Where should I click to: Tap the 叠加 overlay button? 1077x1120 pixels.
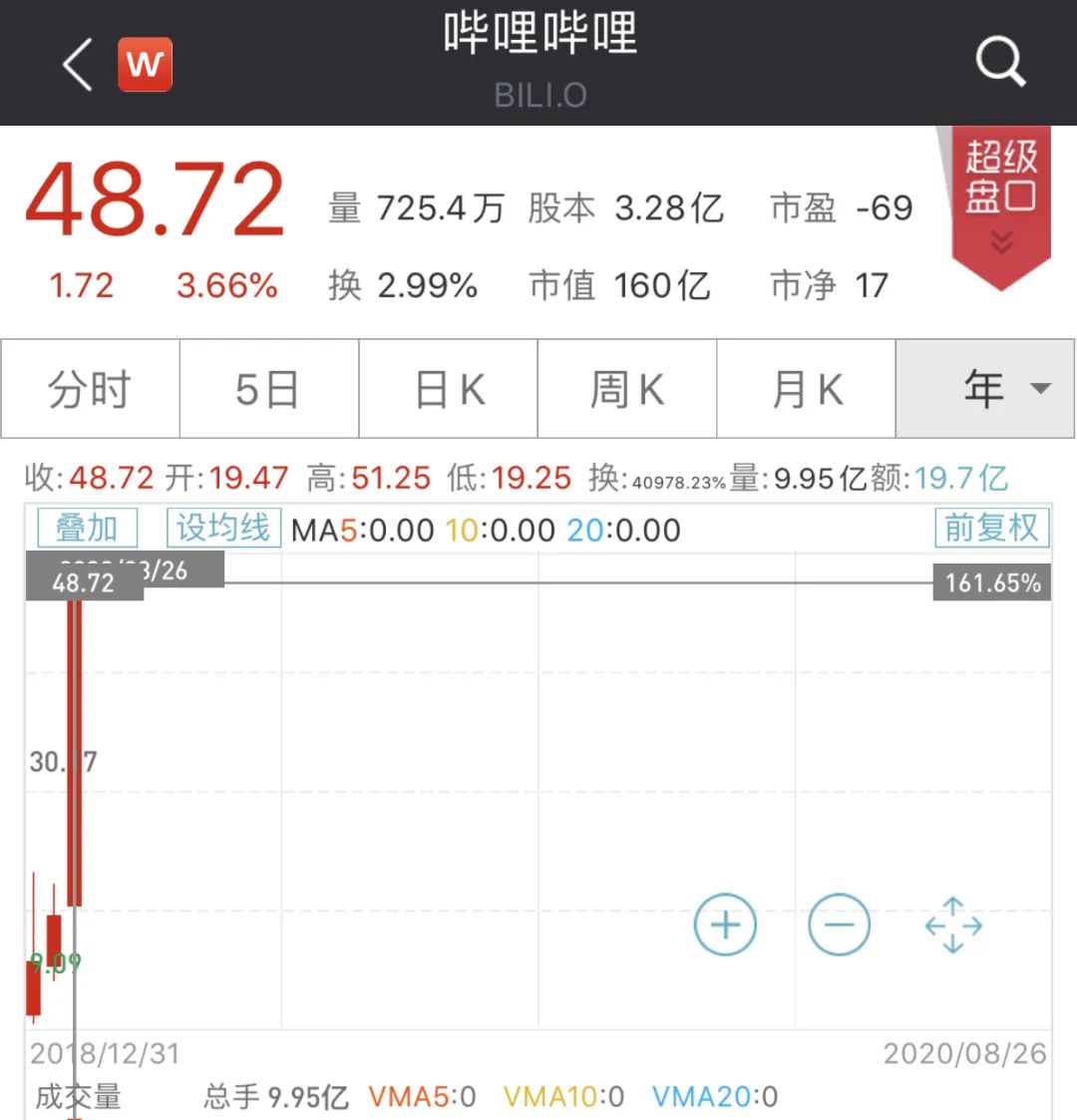[x=87, y=529]
